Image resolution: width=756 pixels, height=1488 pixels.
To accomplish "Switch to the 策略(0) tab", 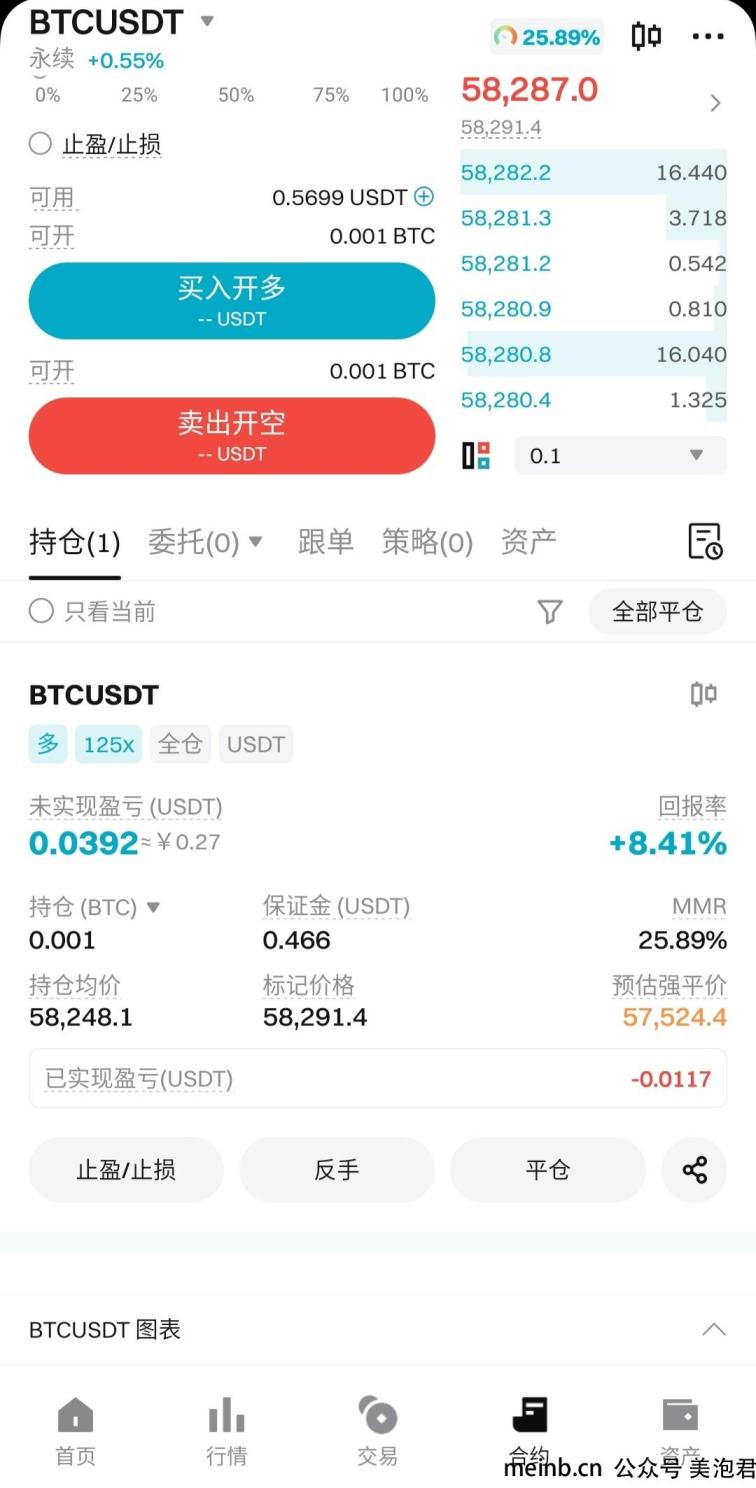I will [427, 542].
